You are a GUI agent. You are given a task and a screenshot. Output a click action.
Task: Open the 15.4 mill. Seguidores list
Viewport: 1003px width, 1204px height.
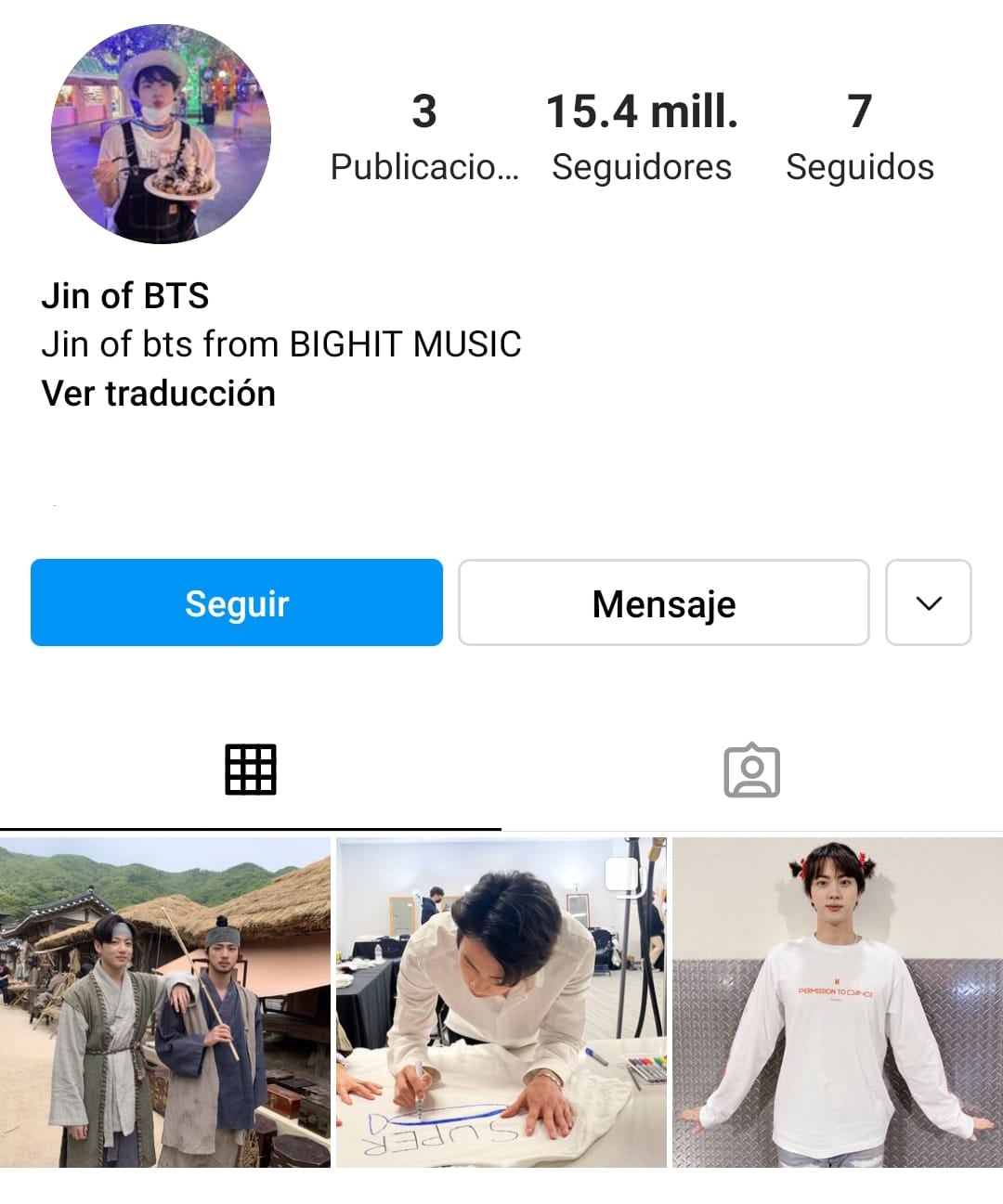[x=642, y=136]
